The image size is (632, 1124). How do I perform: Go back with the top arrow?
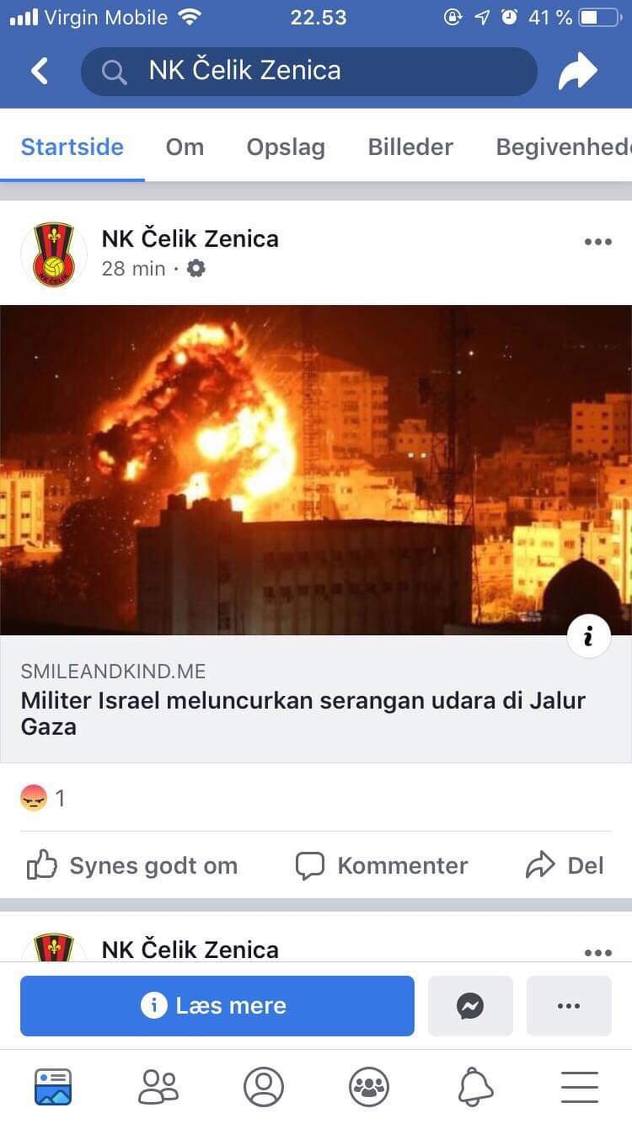40,71
